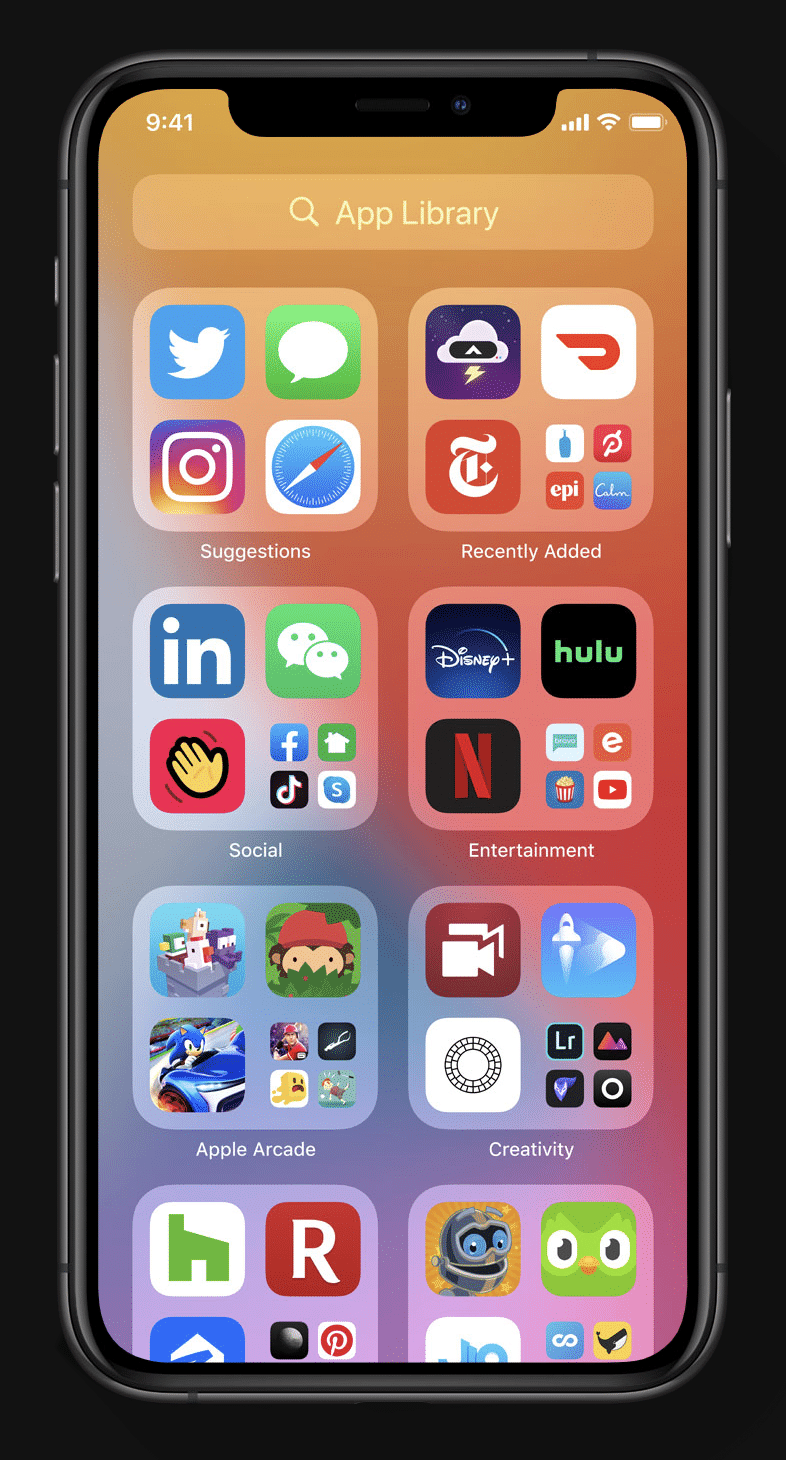Open the Disney+ app

click(473, 651)
